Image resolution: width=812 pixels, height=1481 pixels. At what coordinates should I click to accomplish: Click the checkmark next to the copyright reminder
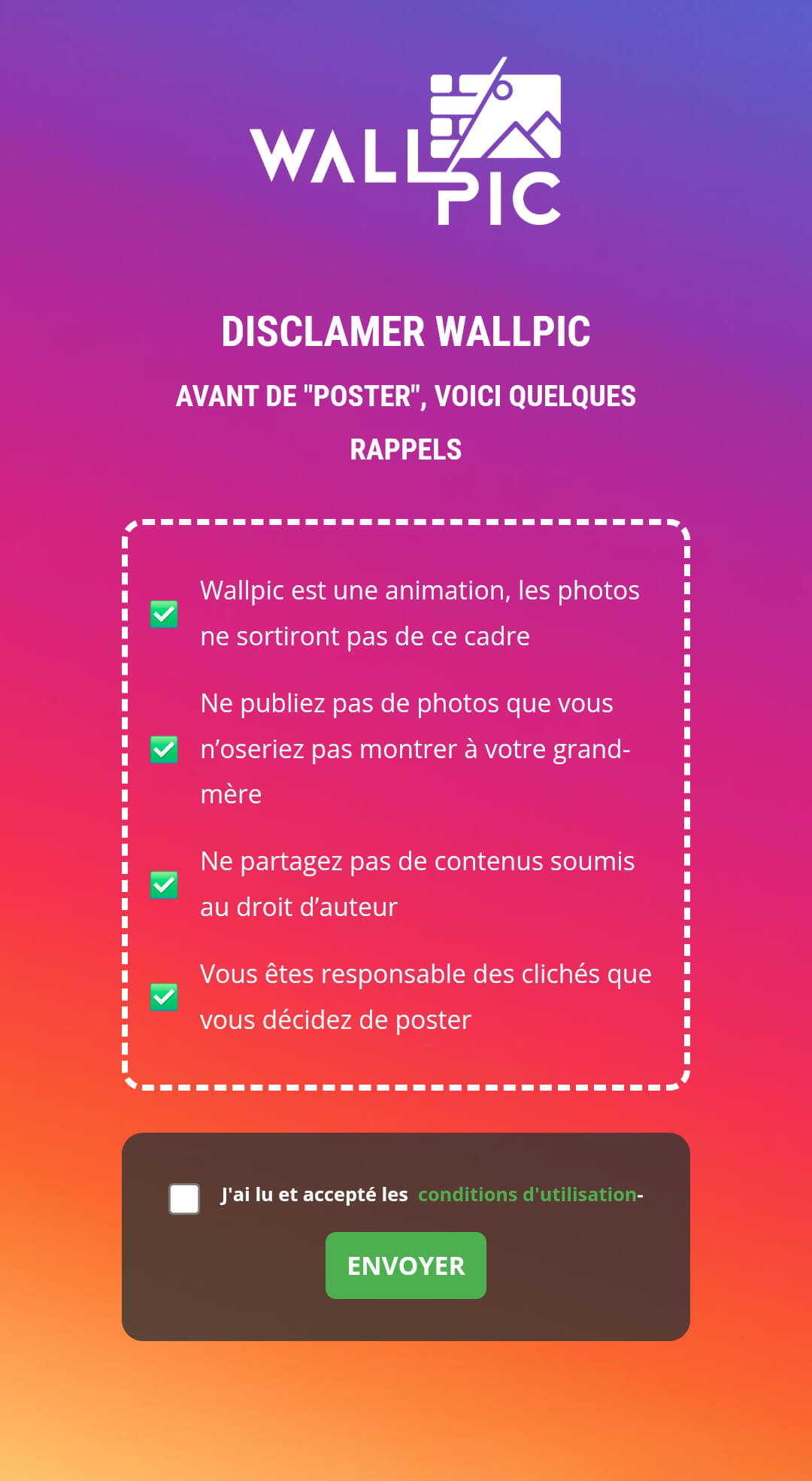(x=162, y=886)
